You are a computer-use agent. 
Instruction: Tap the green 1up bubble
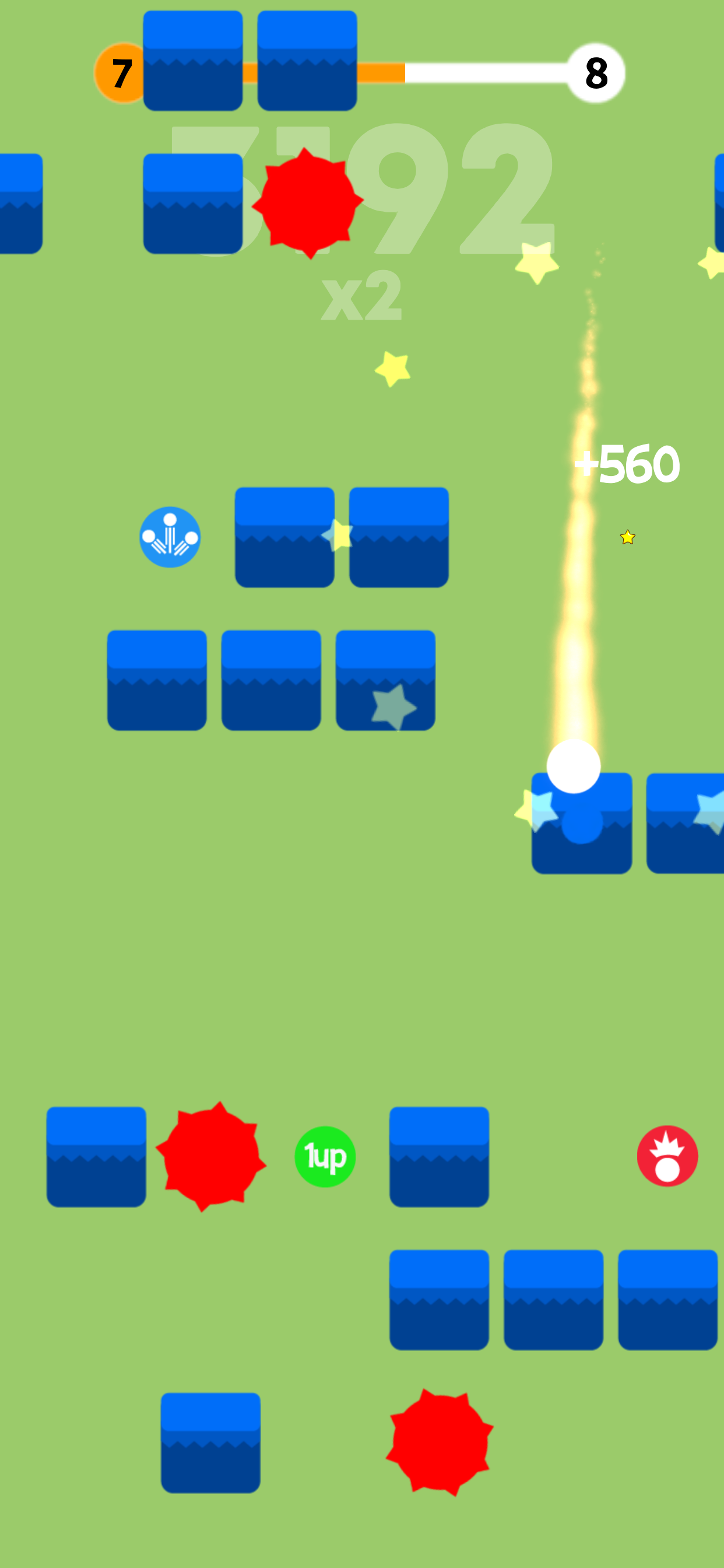click(x=325, y=1157)
